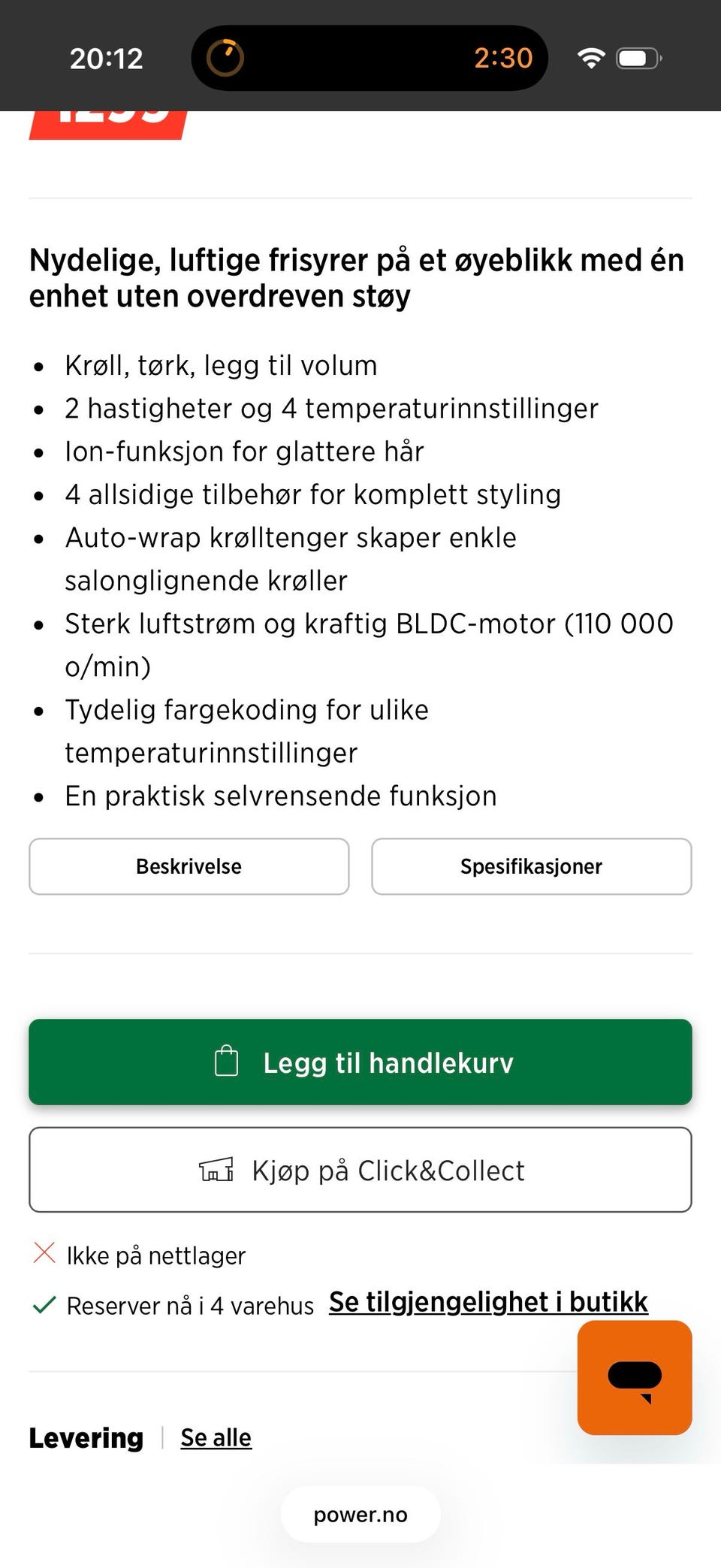721x1568 pixels.
Task: Tap the red price badge
Action: (105, 120)
